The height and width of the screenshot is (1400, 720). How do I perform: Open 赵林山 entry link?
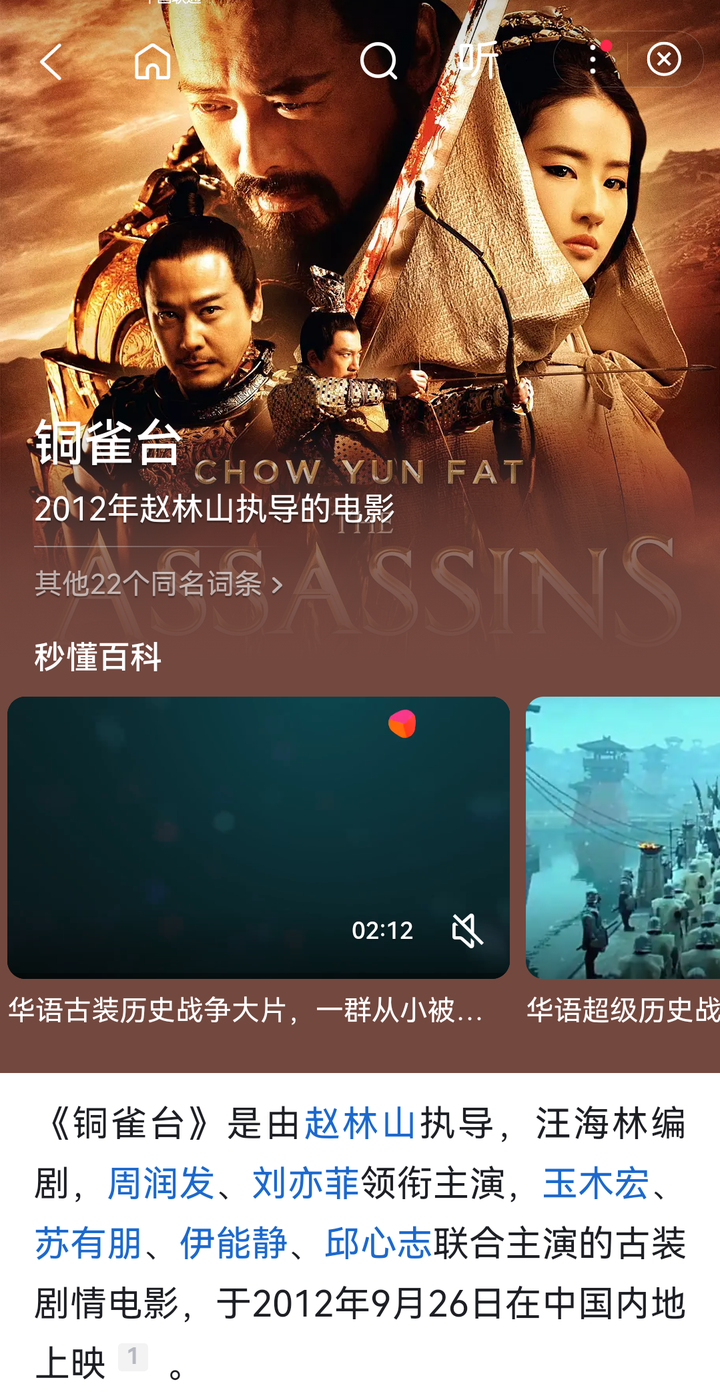click(x=359, y=1124)
